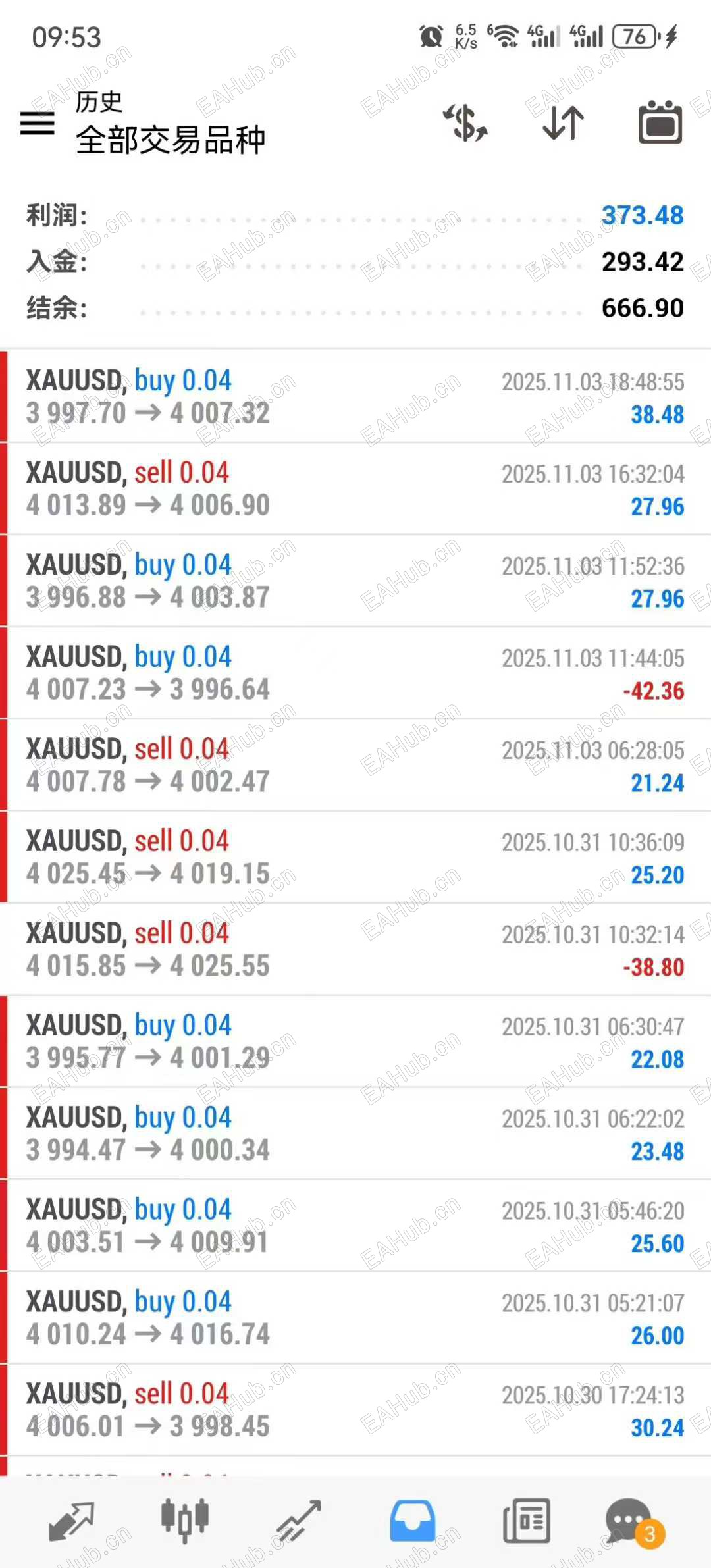Open the symbol filter dollar icon

coord(465,122)
